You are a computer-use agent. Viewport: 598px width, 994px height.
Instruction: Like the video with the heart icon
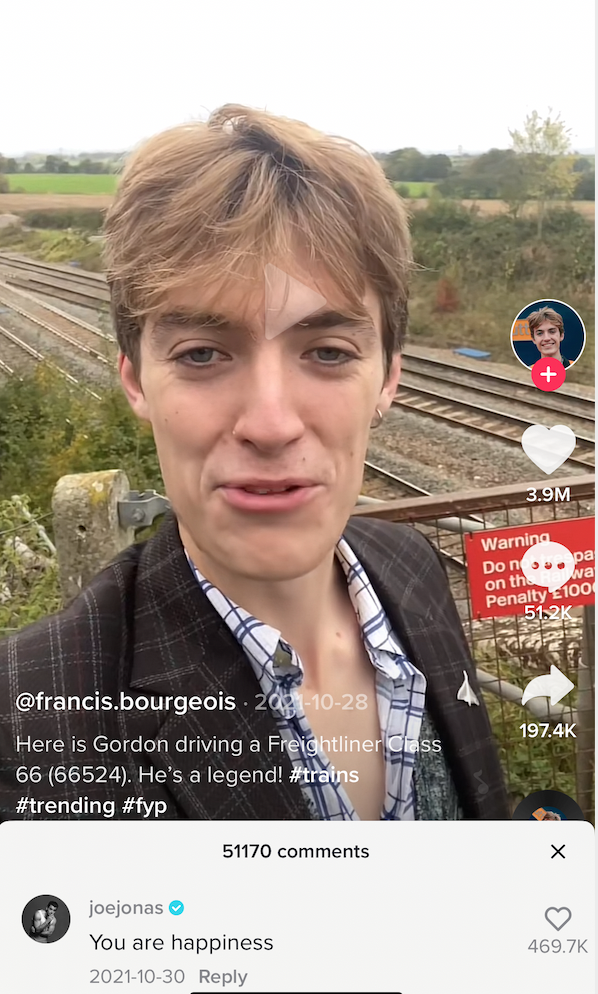point(549,449)
